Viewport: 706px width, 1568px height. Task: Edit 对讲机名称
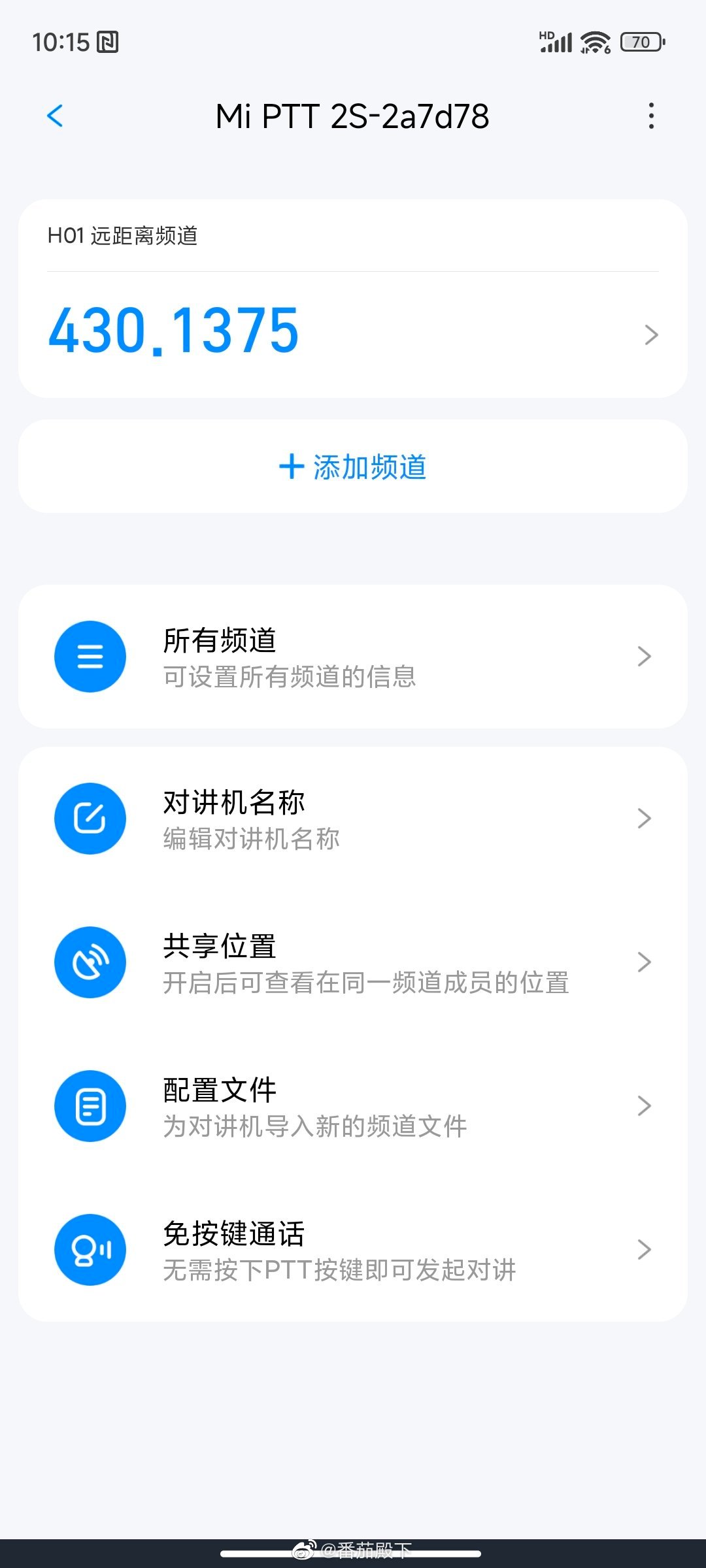pyautogui.click(x=353, y=819)
